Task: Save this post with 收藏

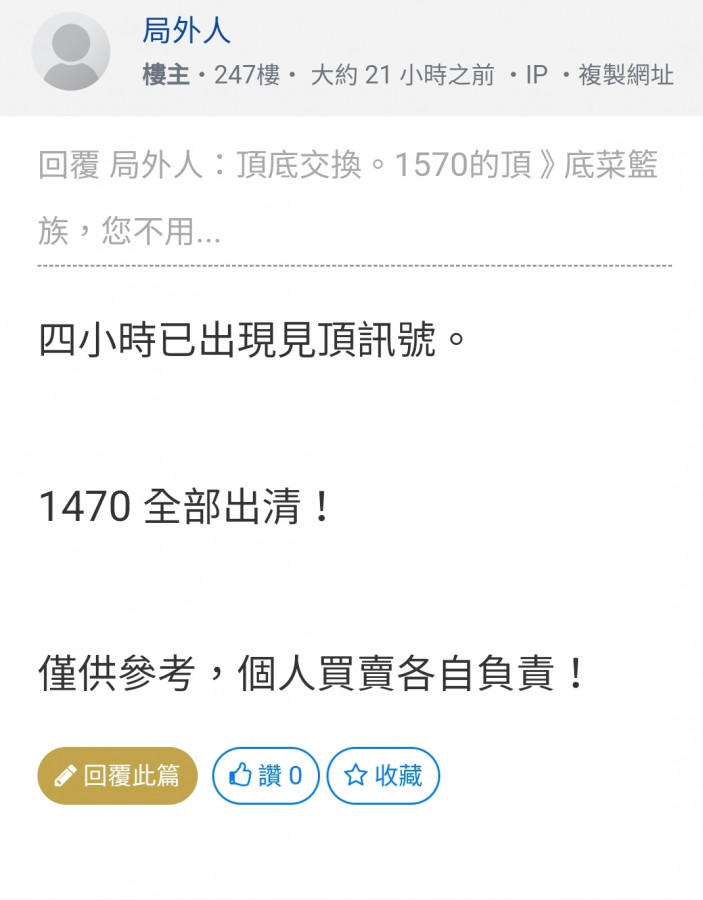Action: 383,775
